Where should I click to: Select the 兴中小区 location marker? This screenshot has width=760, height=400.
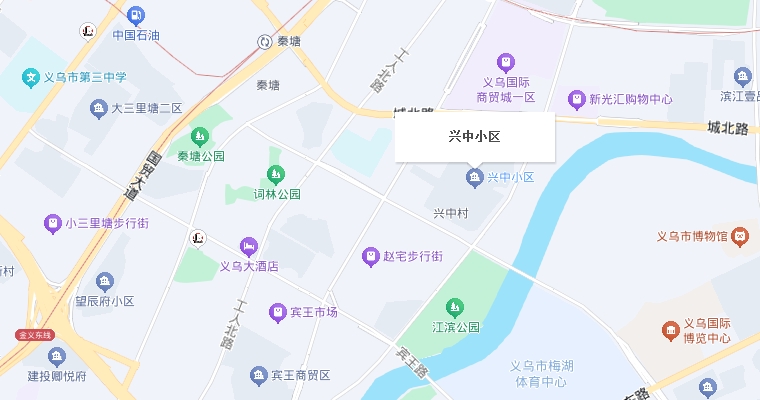tap(475, 178)
